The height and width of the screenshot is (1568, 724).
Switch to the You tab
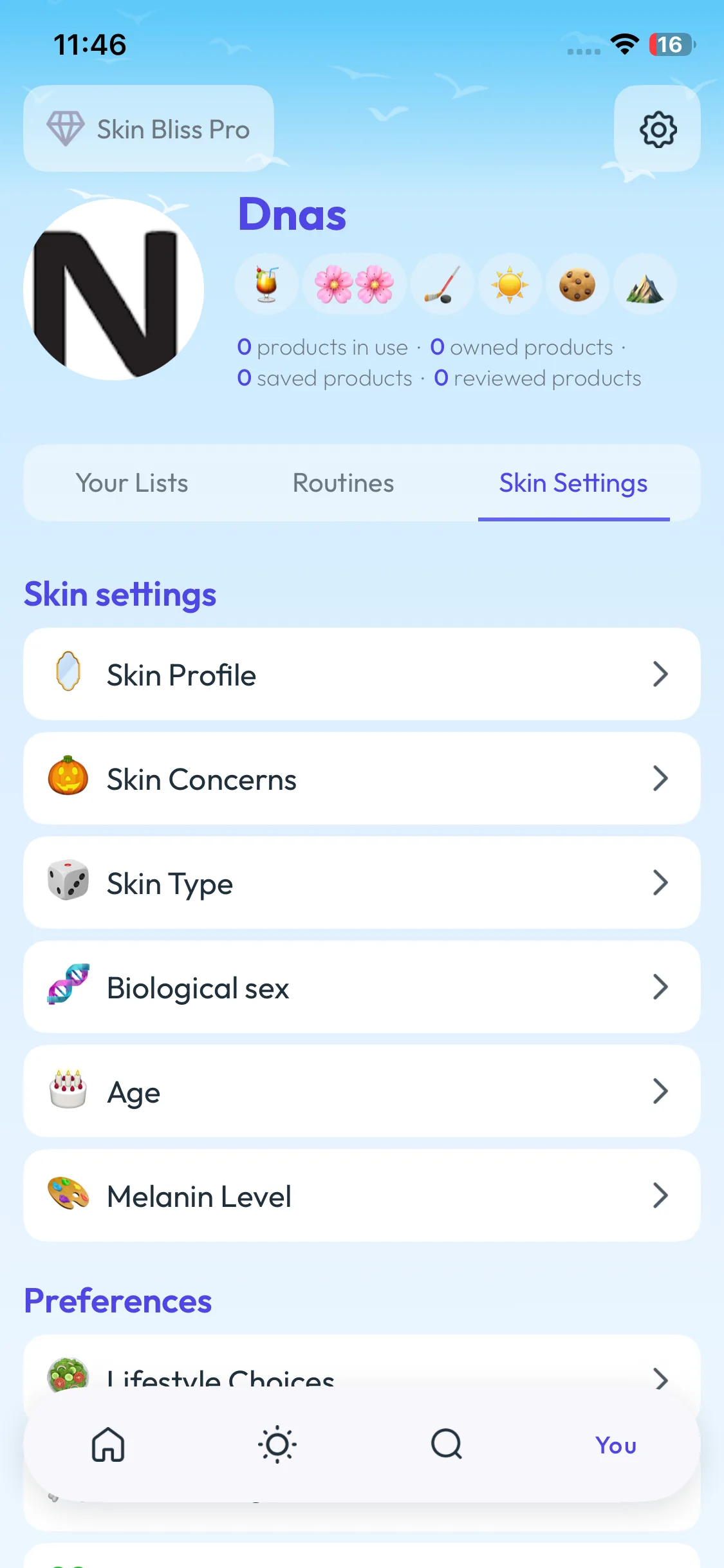click(x=615, y=1446)
